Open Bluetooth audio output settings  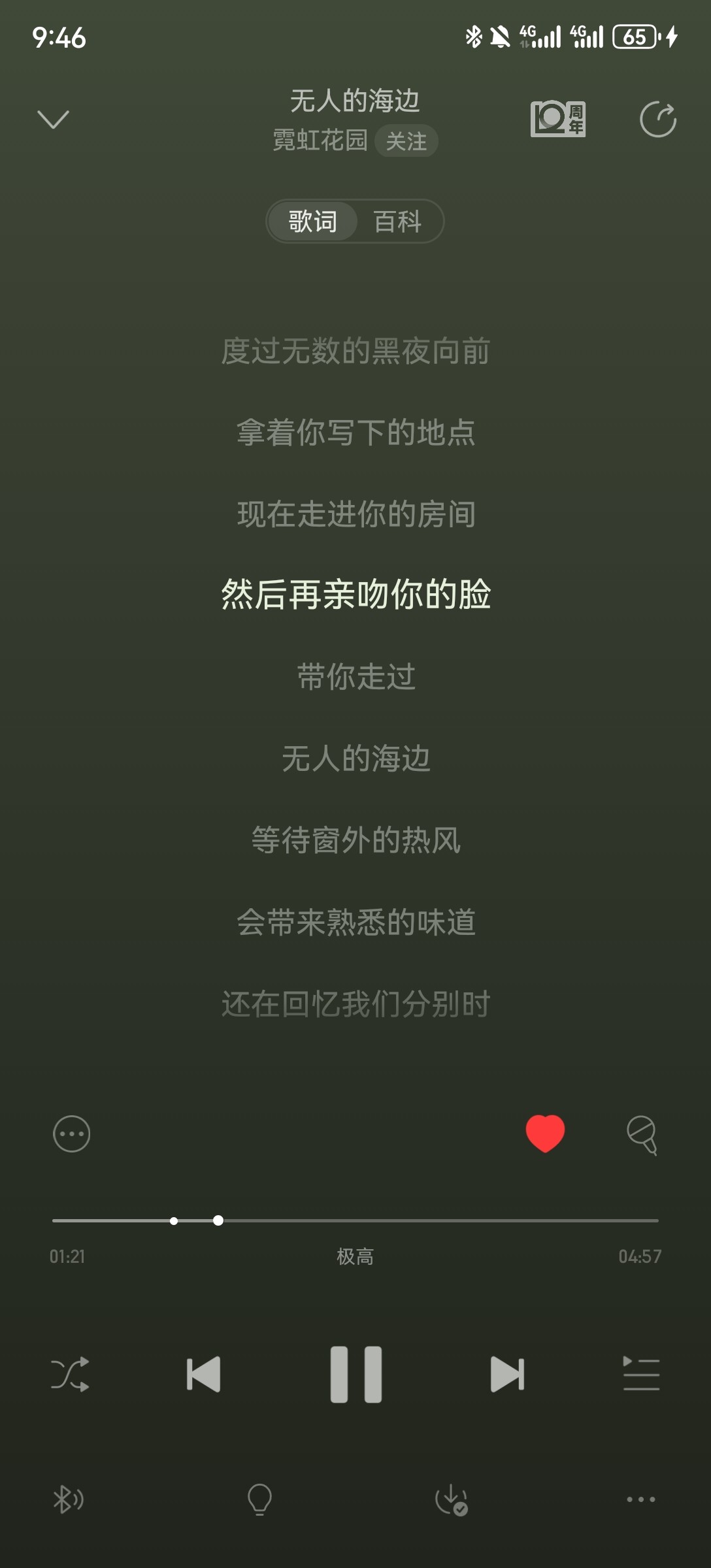coord(68,1499)
